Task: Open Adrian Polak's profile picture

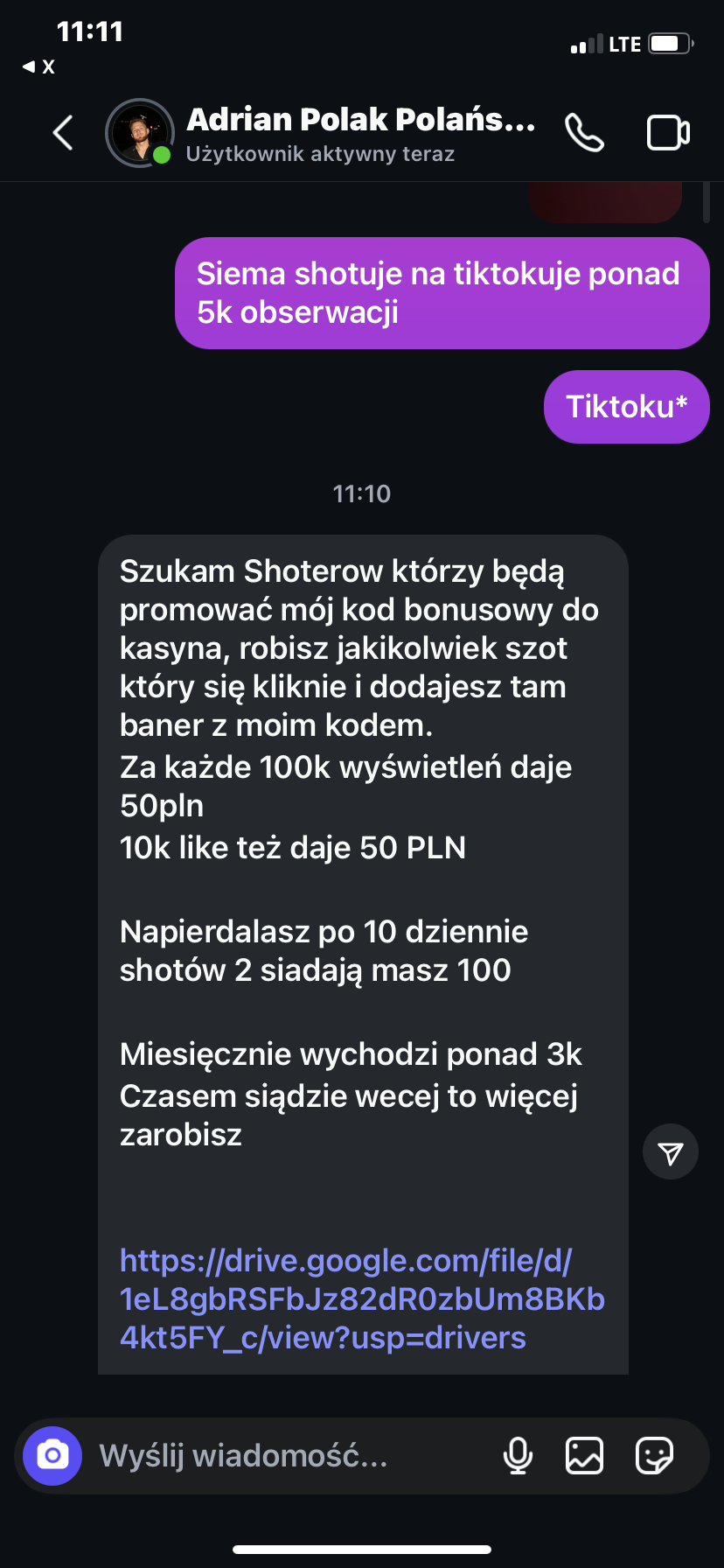Action: 139,133
